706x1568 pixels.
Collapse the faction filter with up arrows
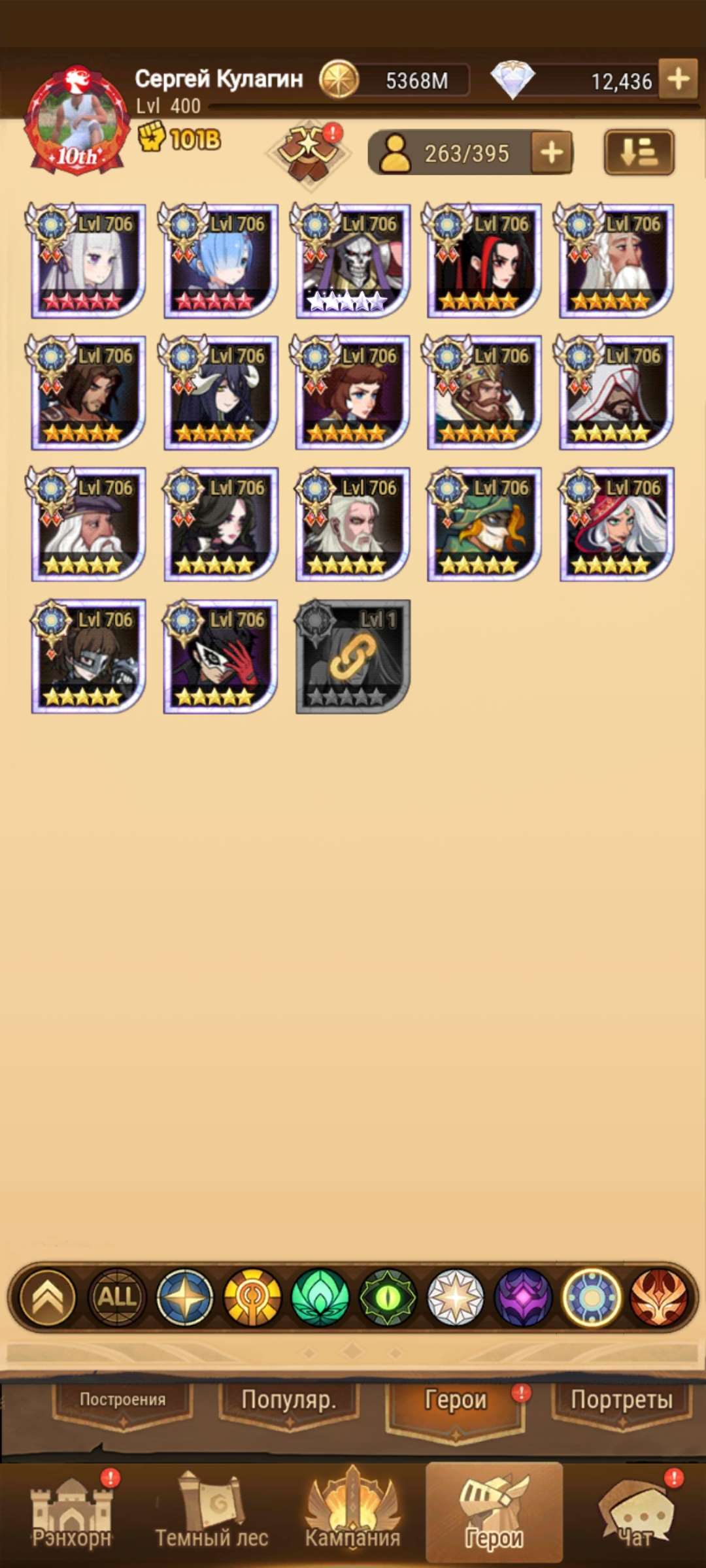click(48, 1297)
